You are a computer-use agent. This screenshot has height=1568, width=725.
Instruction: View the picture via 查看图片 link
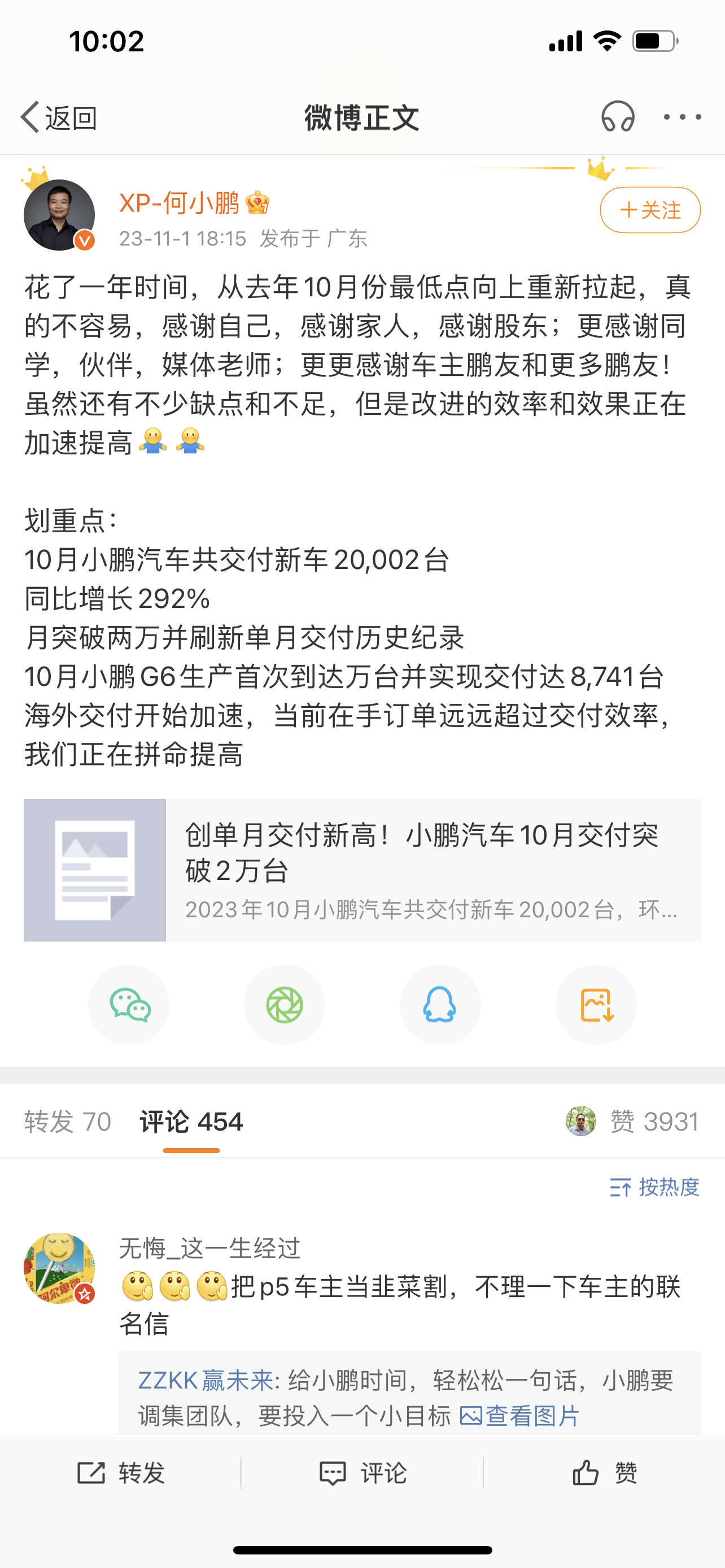519,1416
